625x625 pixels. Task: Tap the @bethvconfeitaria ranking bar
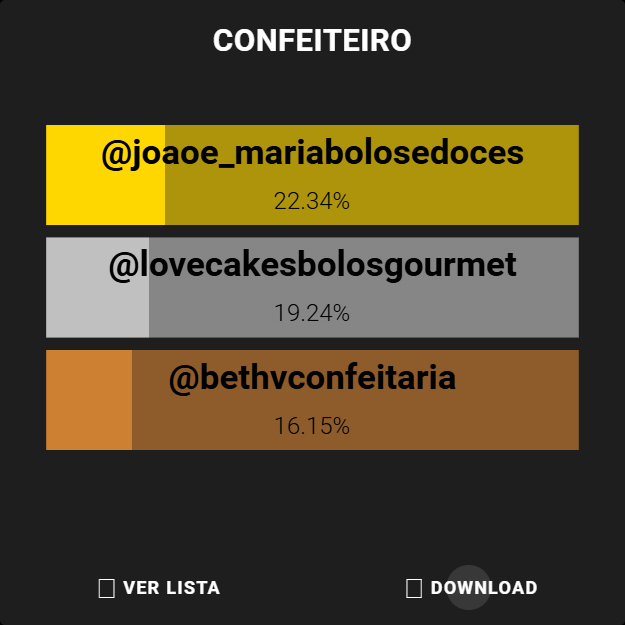[312, 399]
